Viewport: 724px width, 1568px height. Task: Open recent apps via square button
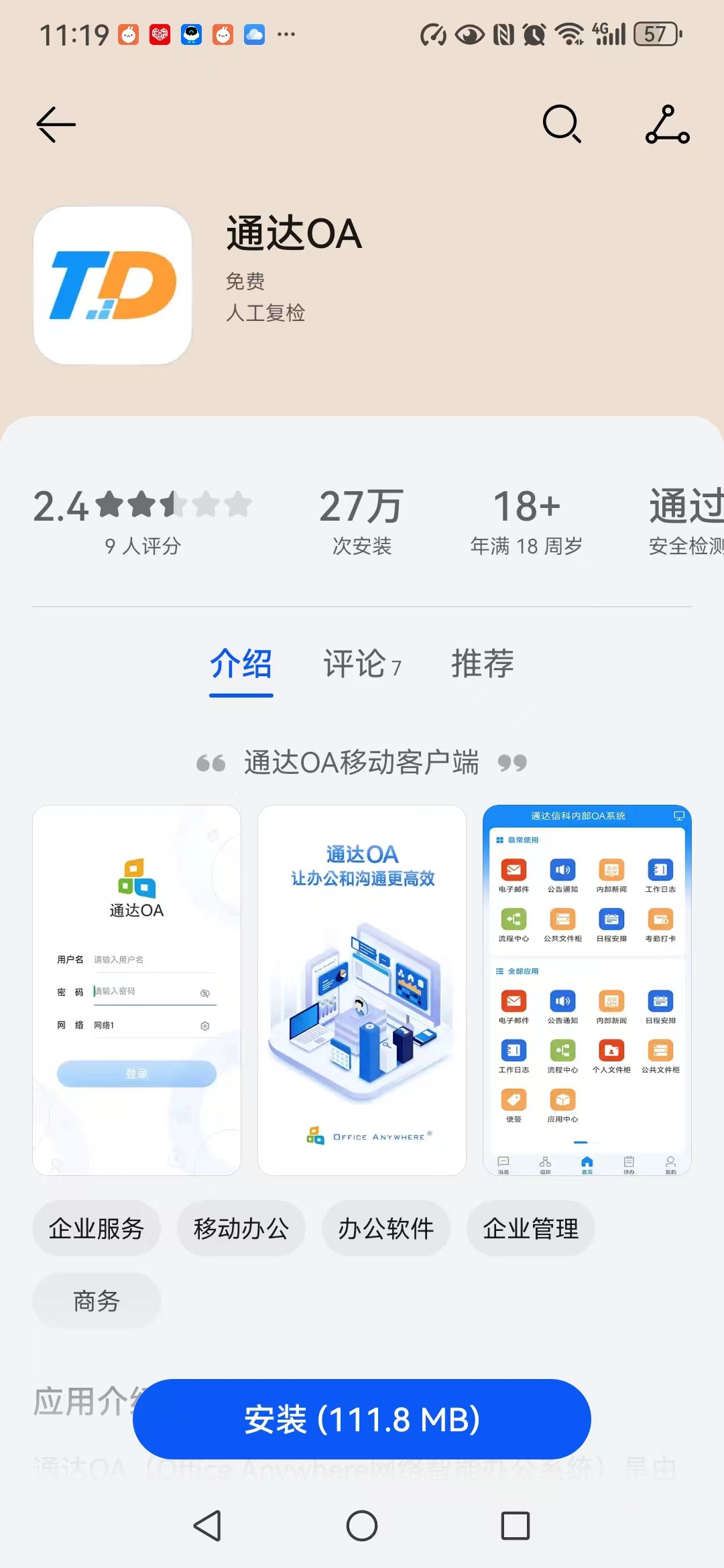pos(515,1526)
